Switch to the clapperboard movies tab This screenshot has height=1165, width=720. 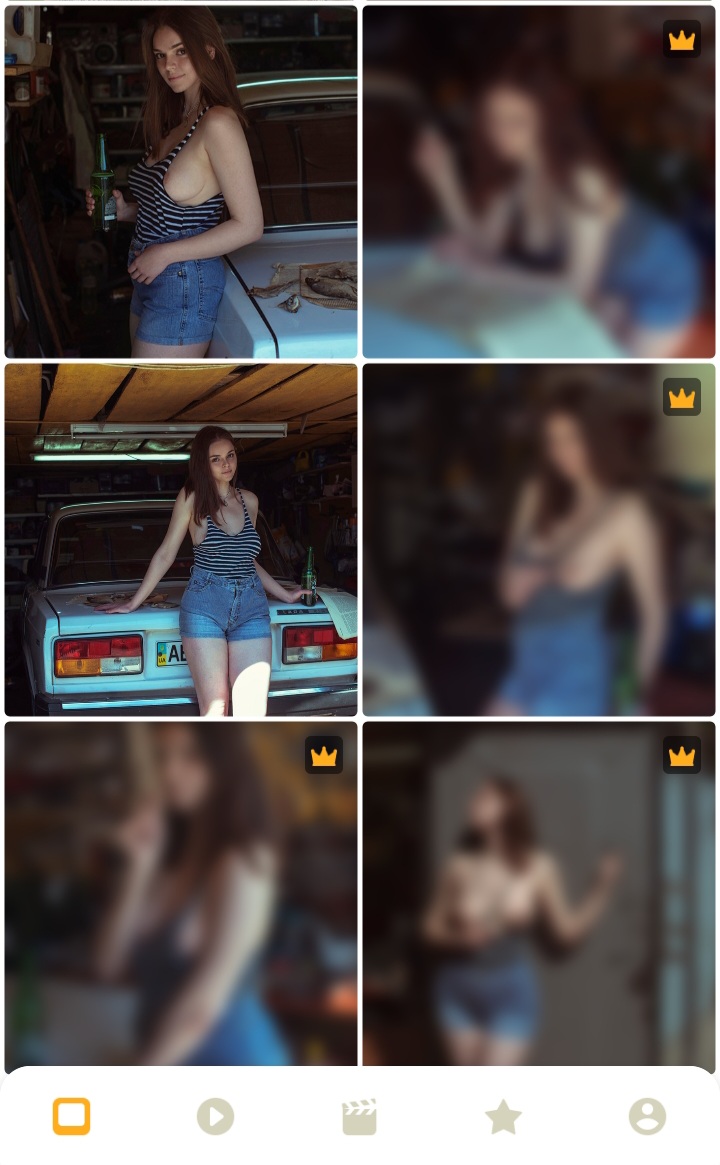pyautogui.click(x=359, y=1116)
